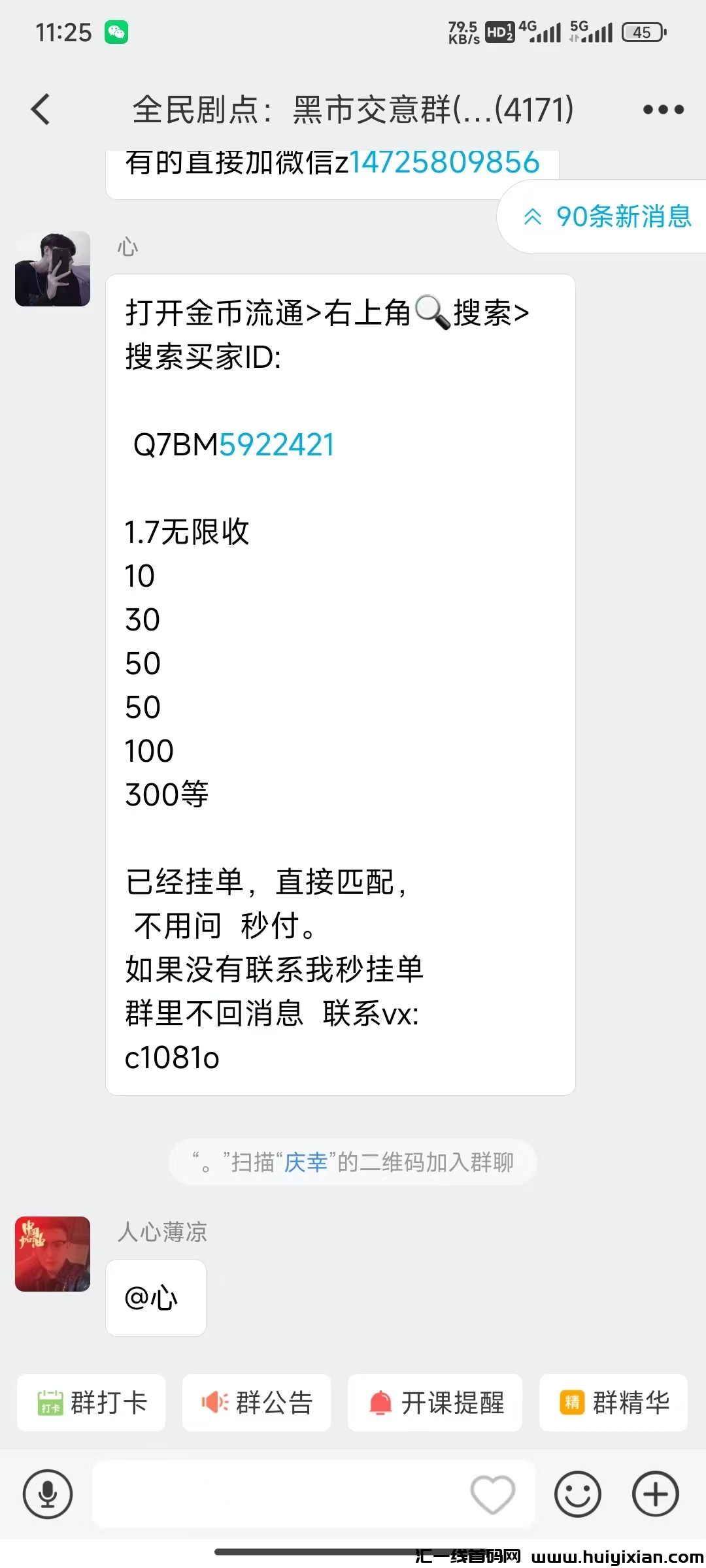Tap 人心薄凉's avatar photo

pyautogui.click(x=52, y=1254)
